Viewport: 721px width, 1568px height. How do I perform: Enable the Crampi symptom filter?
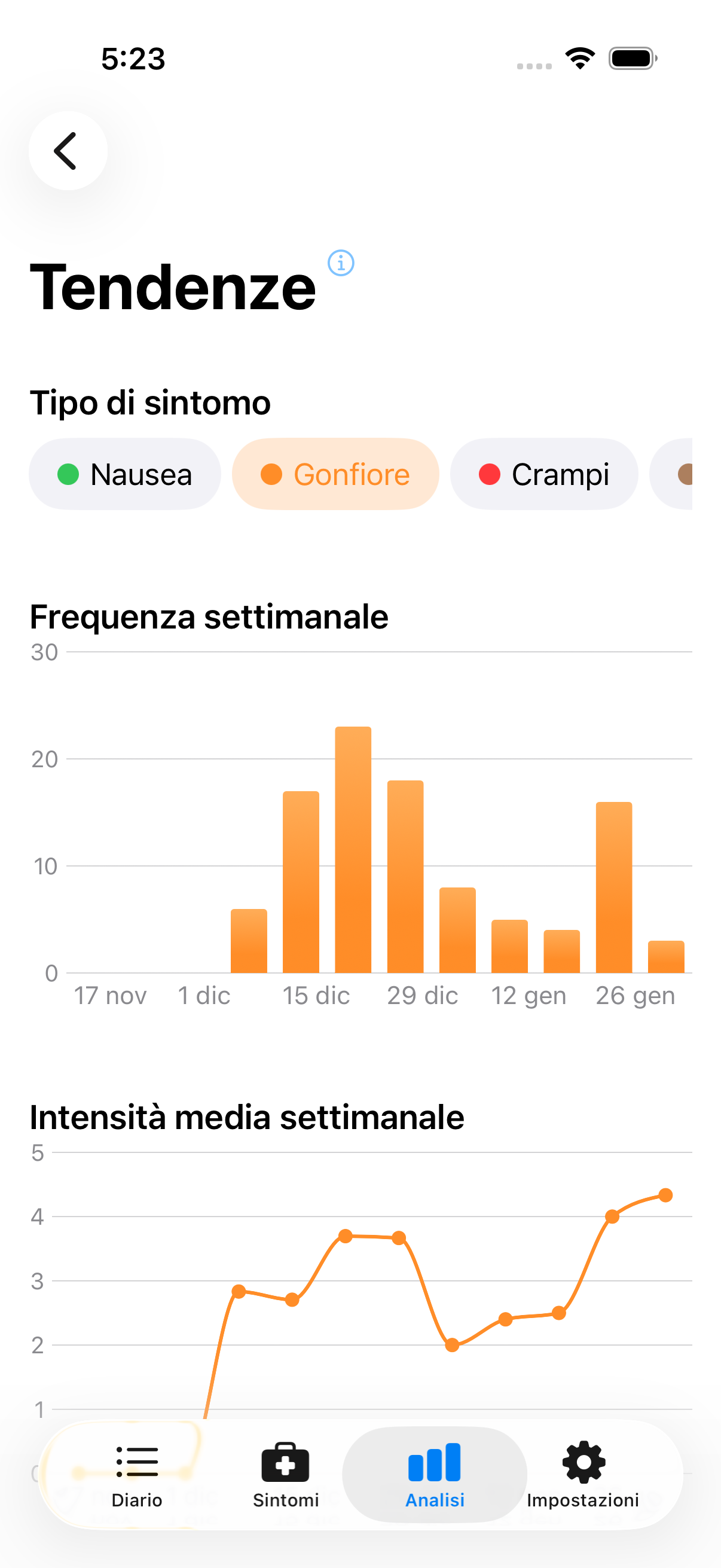544,474
